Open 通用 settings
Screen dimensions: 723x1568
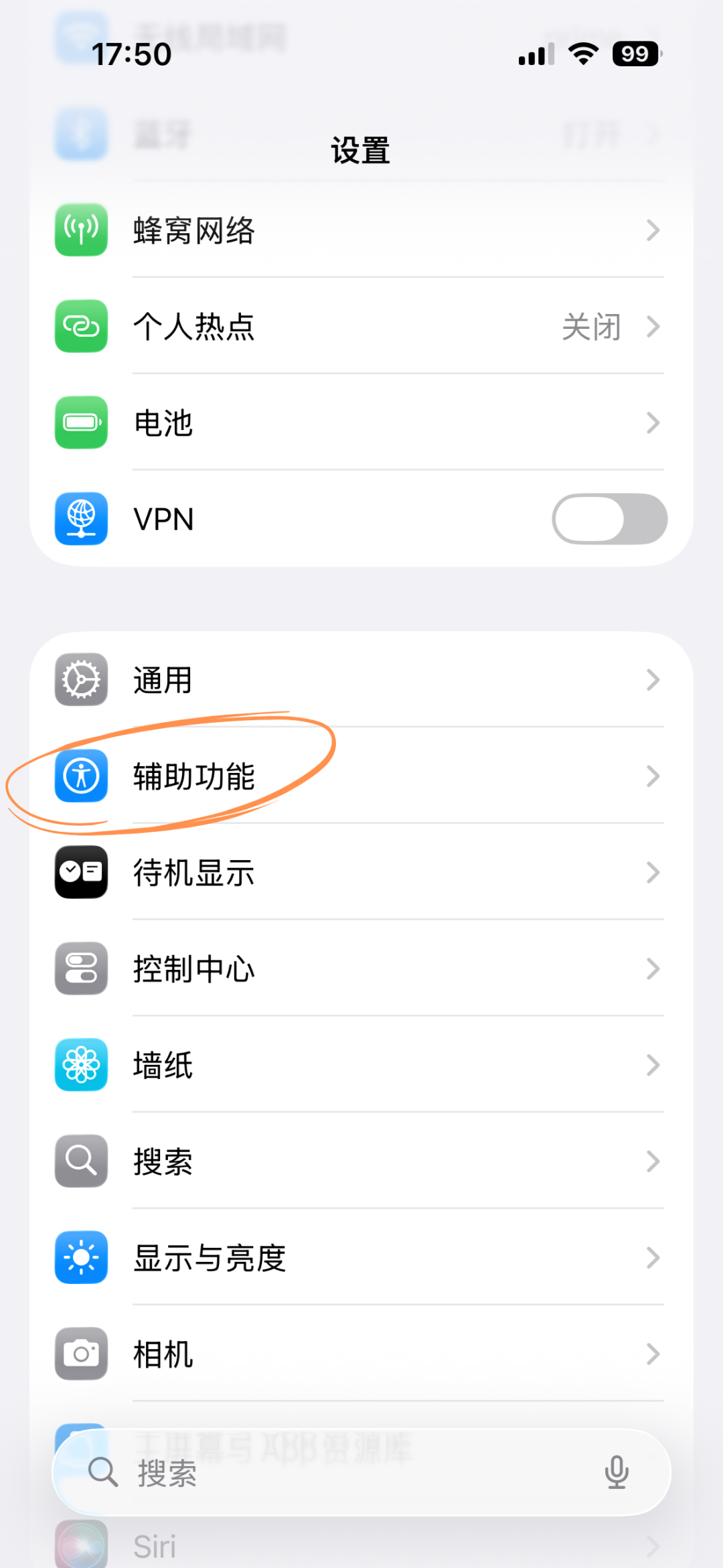[x=361, y=680]
